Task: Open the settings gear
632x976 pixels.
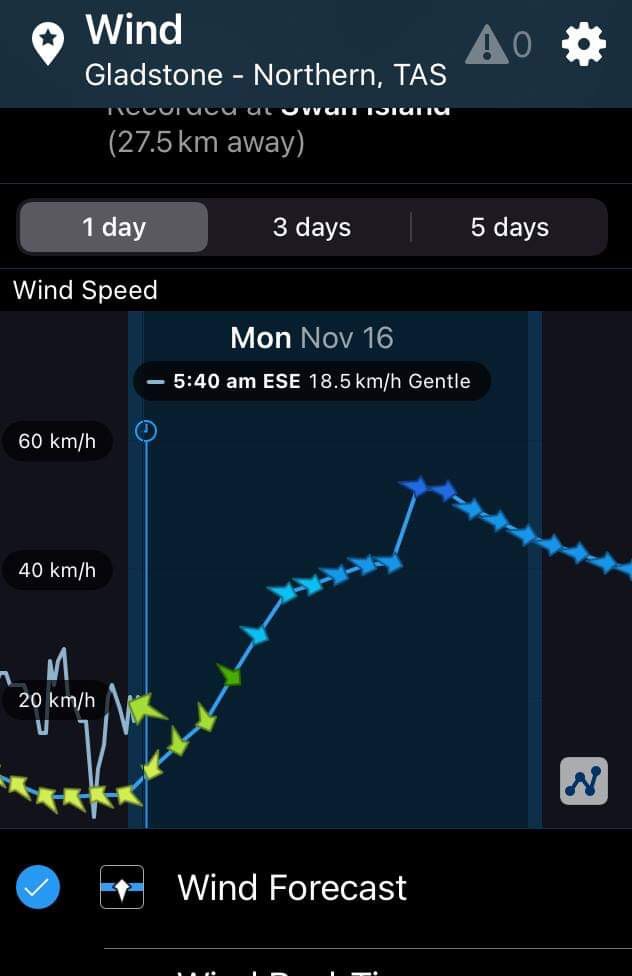Action: 583,44
